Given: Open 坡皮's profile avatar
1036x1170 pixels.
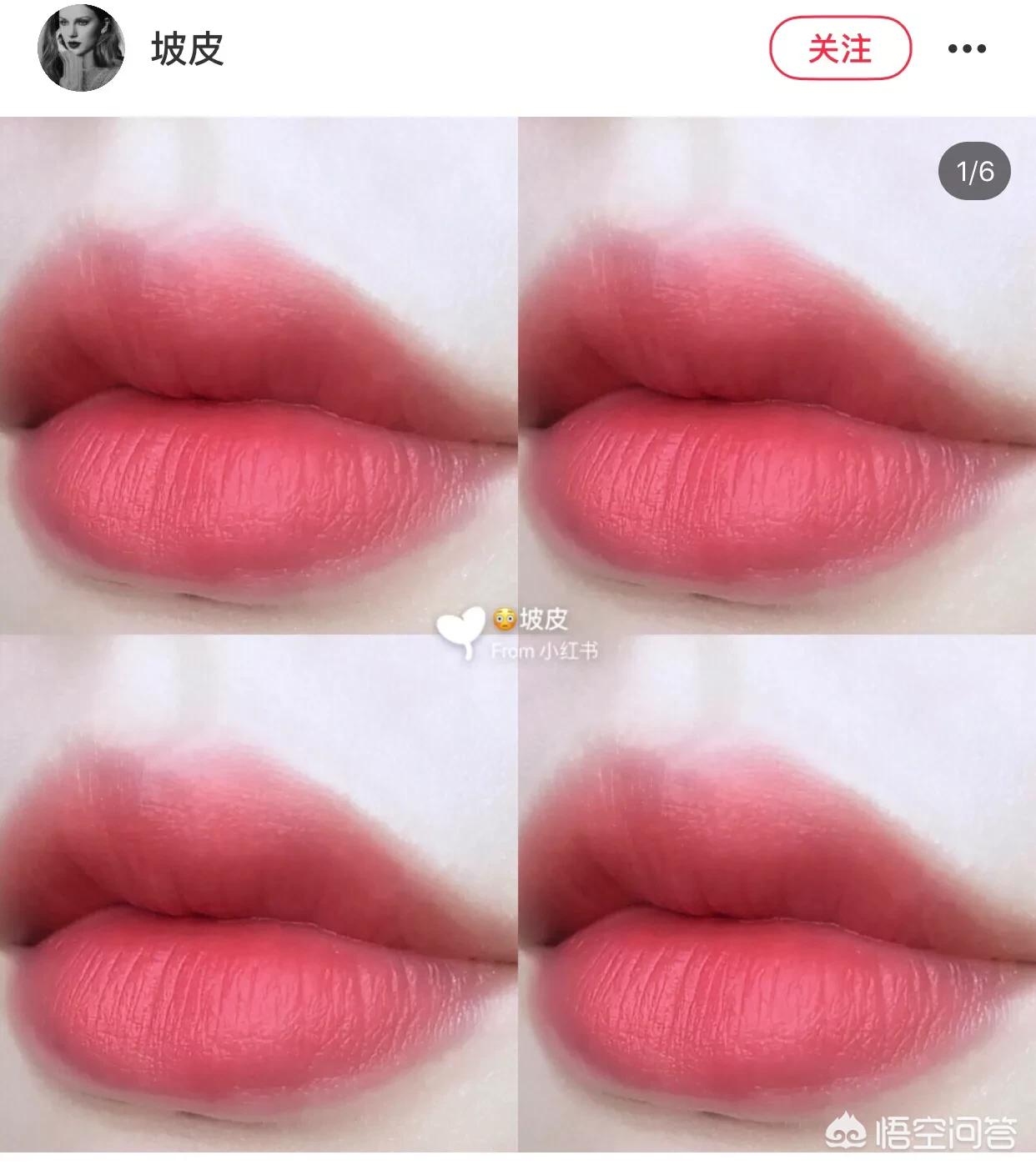Looking at the screenshot, I should point(81,49).
